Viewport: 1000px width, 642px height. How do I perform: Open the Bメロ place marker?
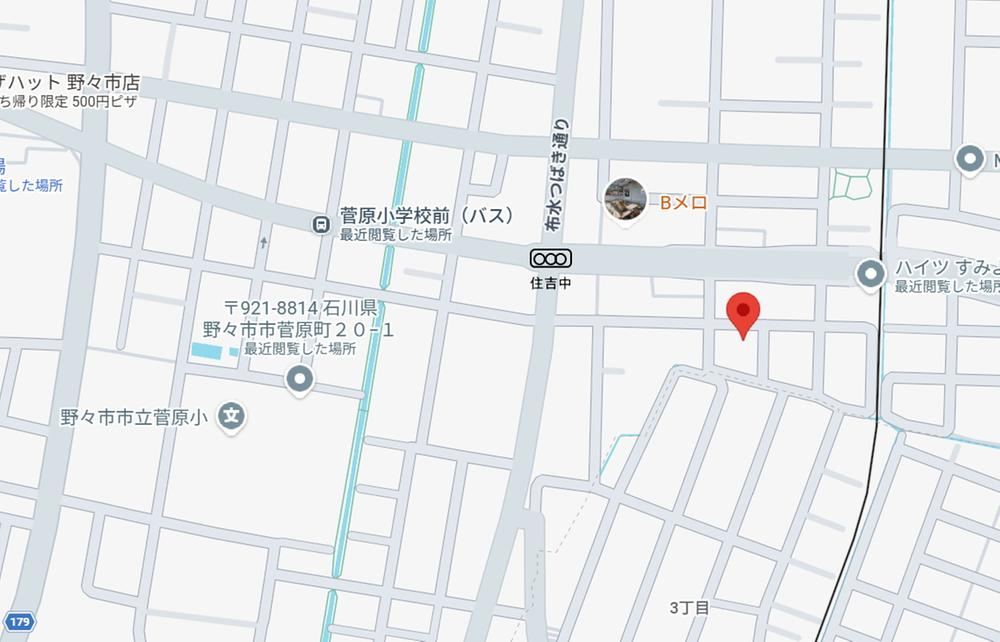[626, 199]
